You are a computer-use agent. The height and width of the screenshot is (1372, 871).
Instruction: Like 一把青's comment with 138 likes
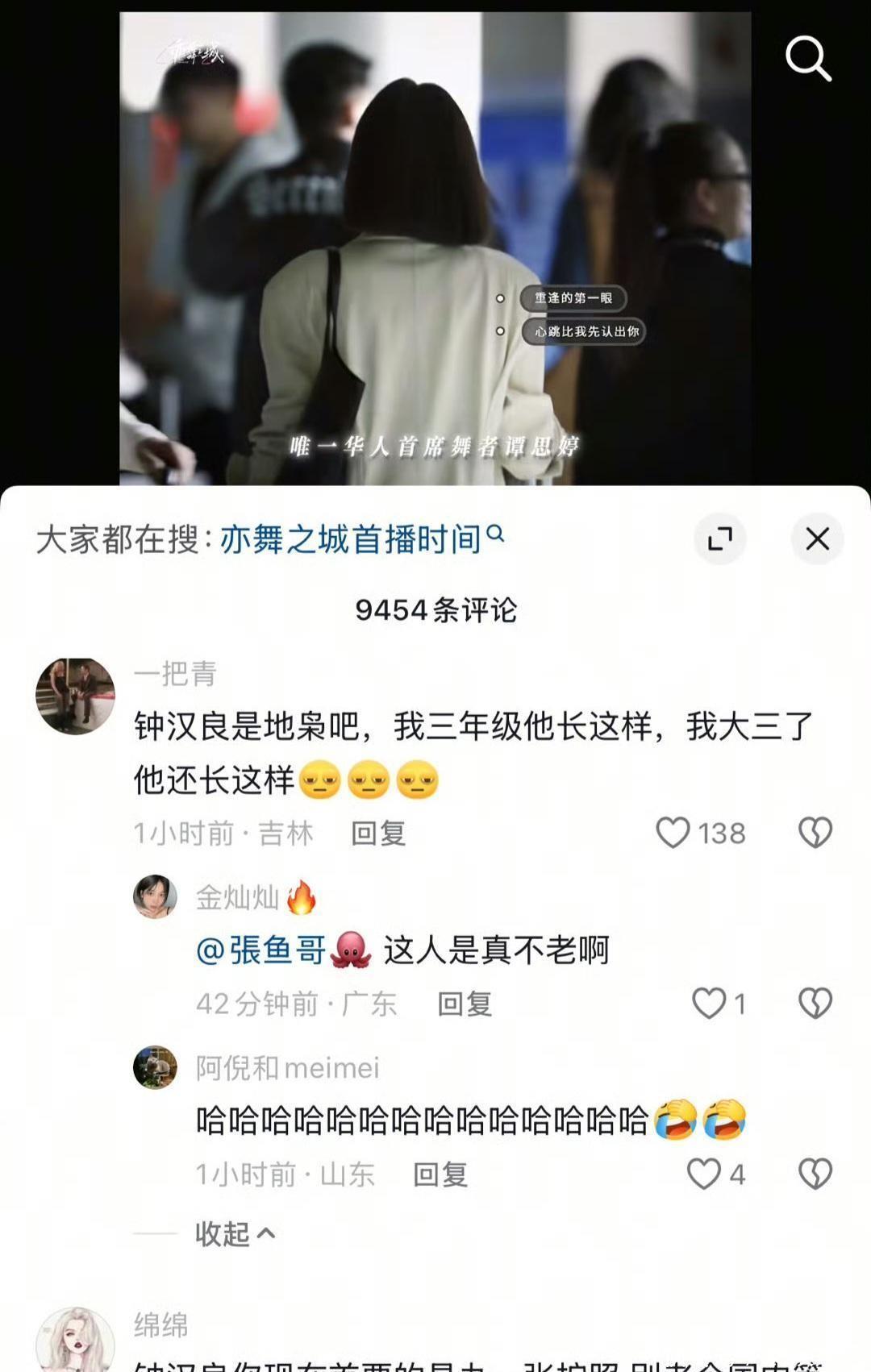(673, 833)
